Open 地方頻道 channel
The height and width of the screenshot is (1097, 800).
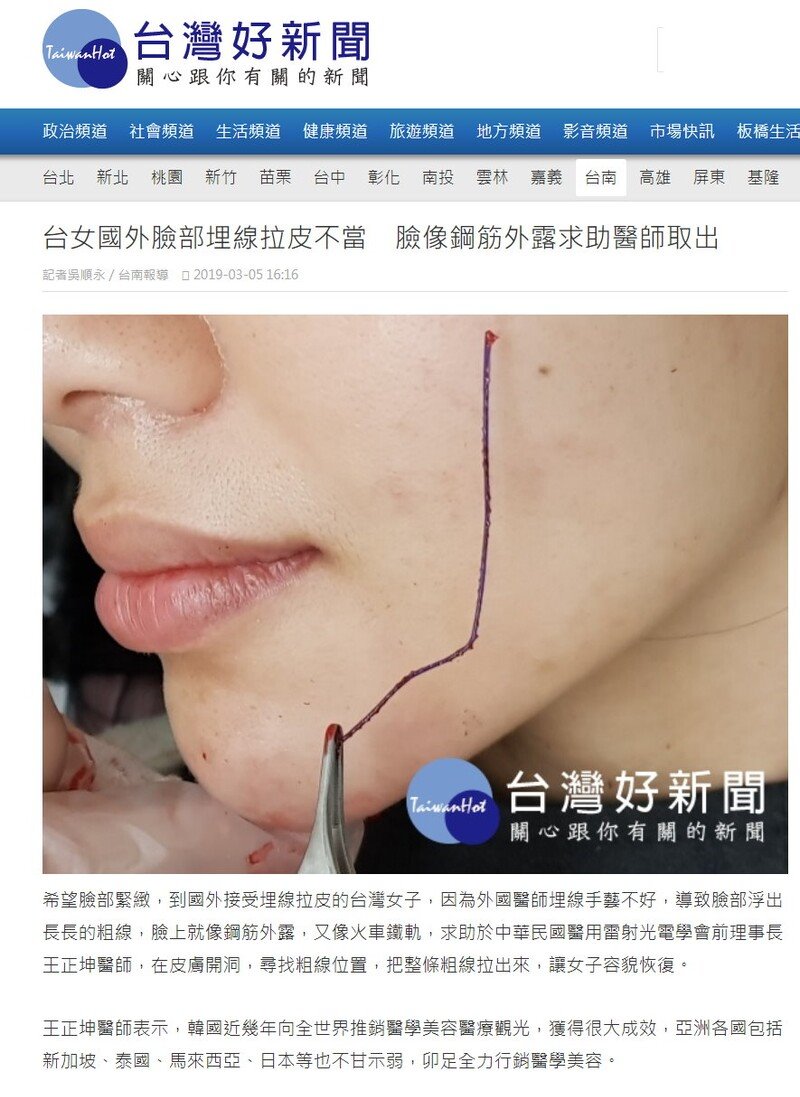(x=509, y=131)
